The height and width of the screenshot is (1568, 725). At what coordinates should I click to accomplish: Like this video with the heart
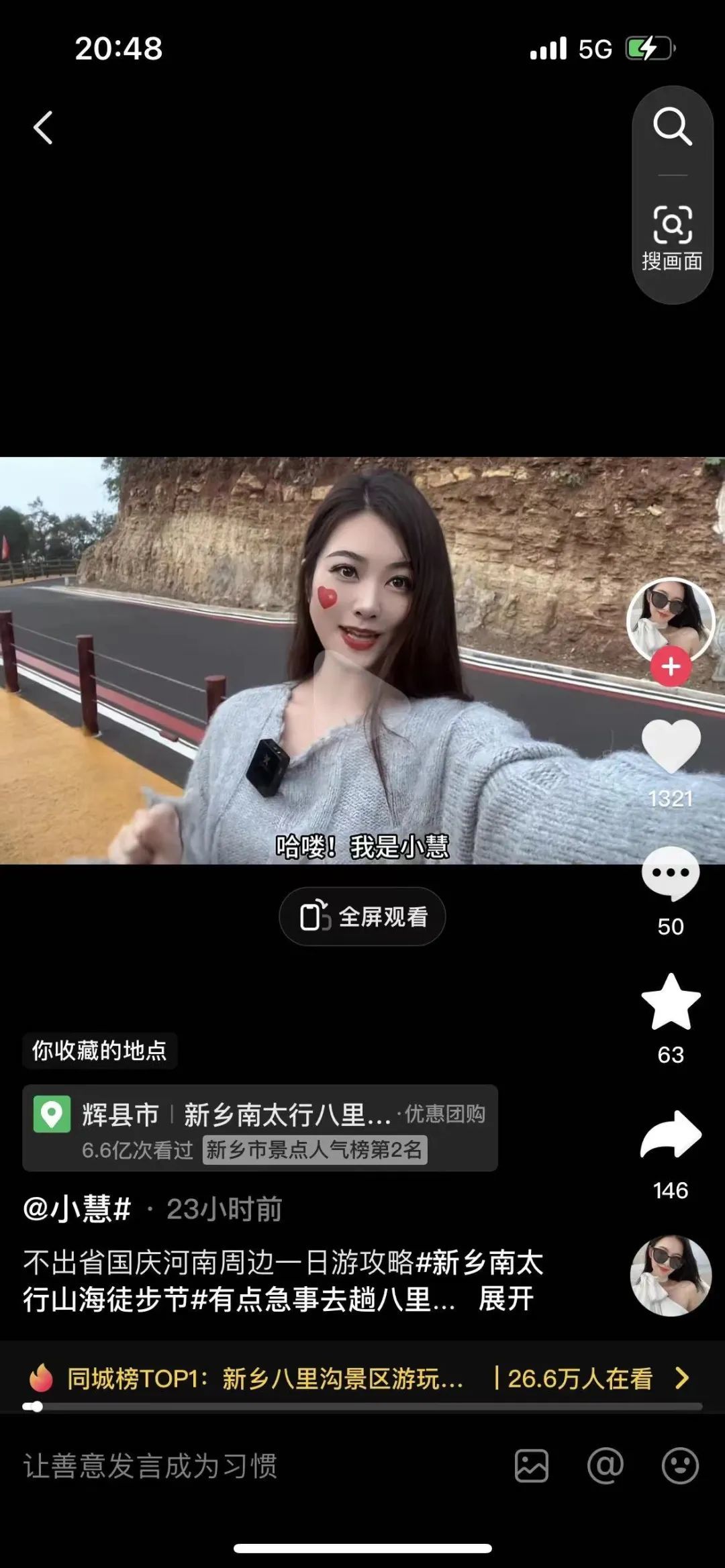671,745
